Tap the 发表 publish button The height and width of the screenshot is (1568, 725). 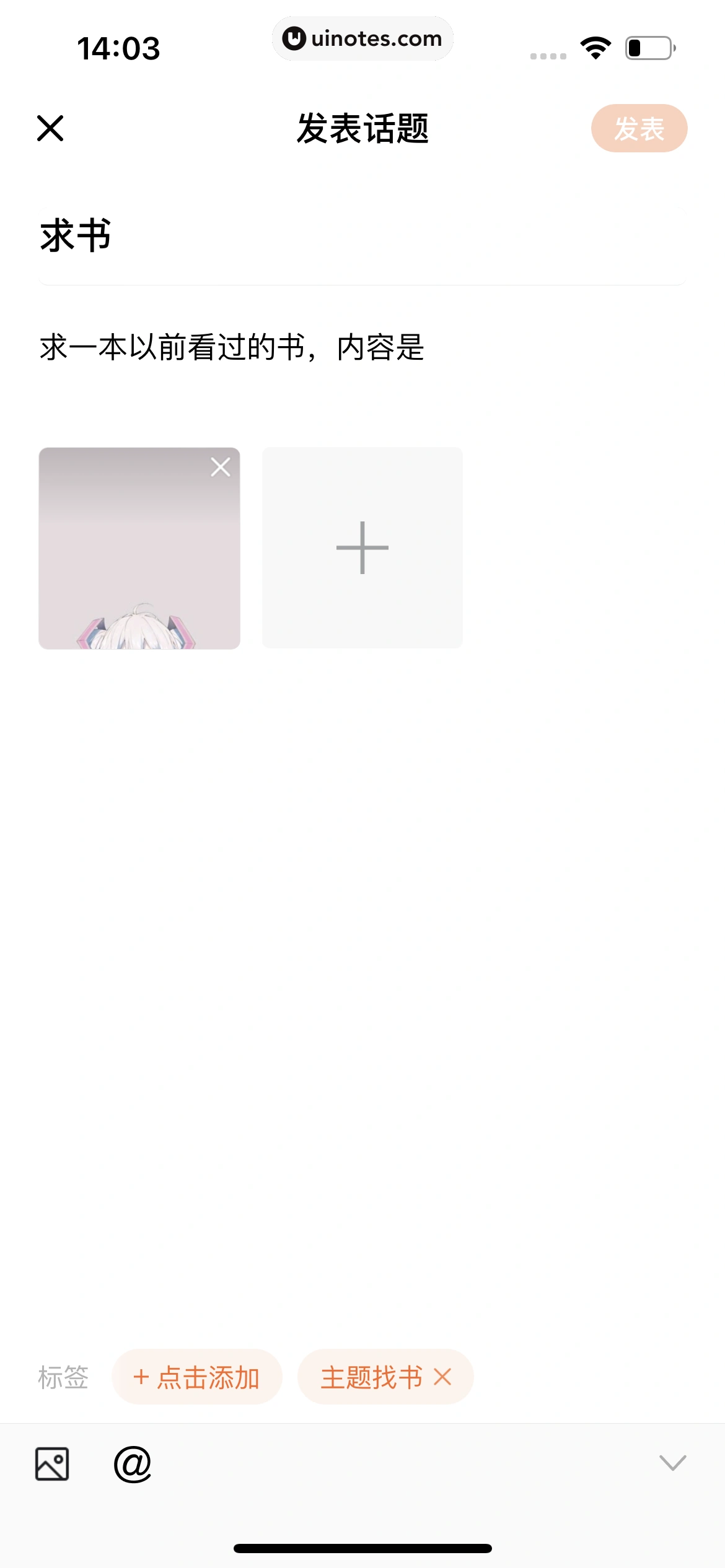click(639, 128)
